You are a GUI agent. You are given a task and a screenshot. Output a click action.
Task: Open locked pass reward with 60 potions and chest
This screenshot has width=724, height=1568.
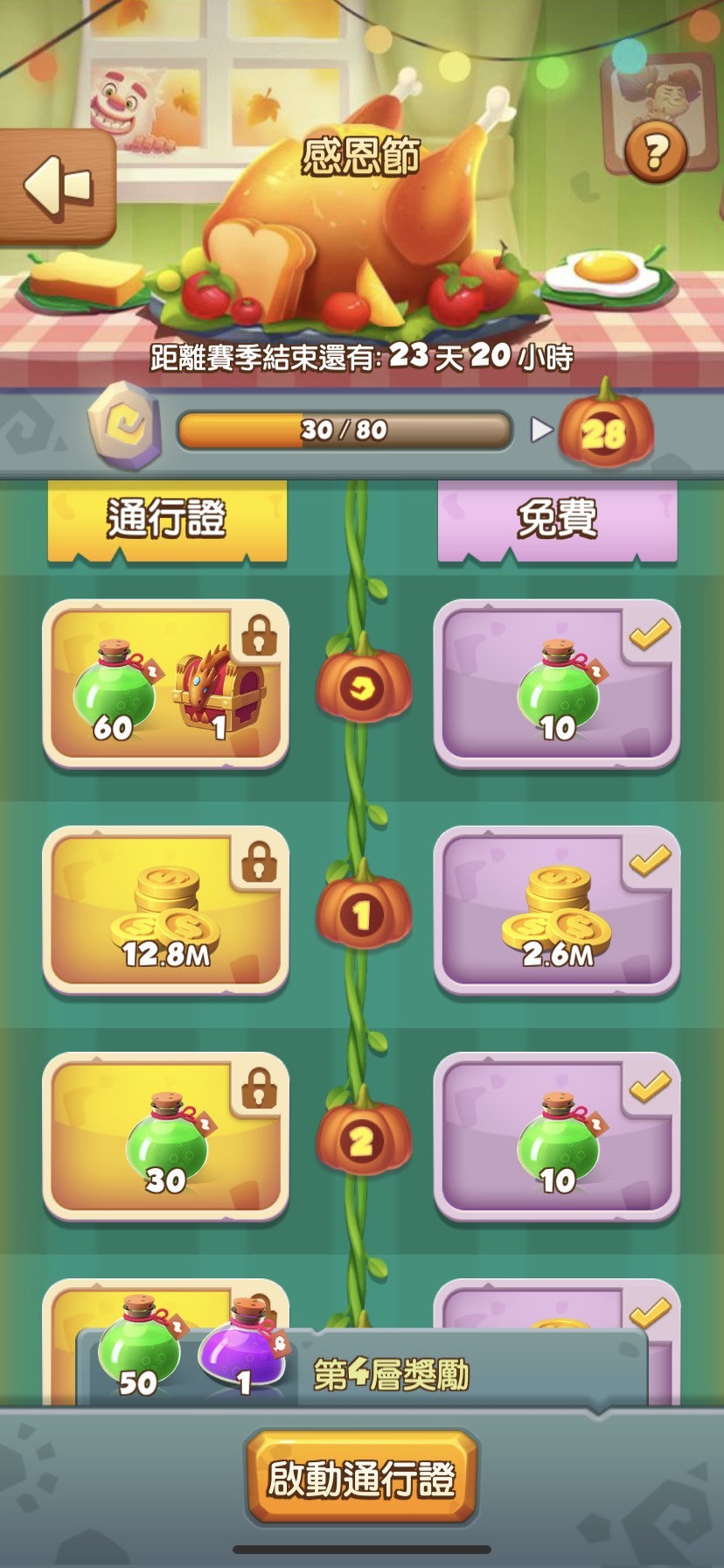[165, 685]
